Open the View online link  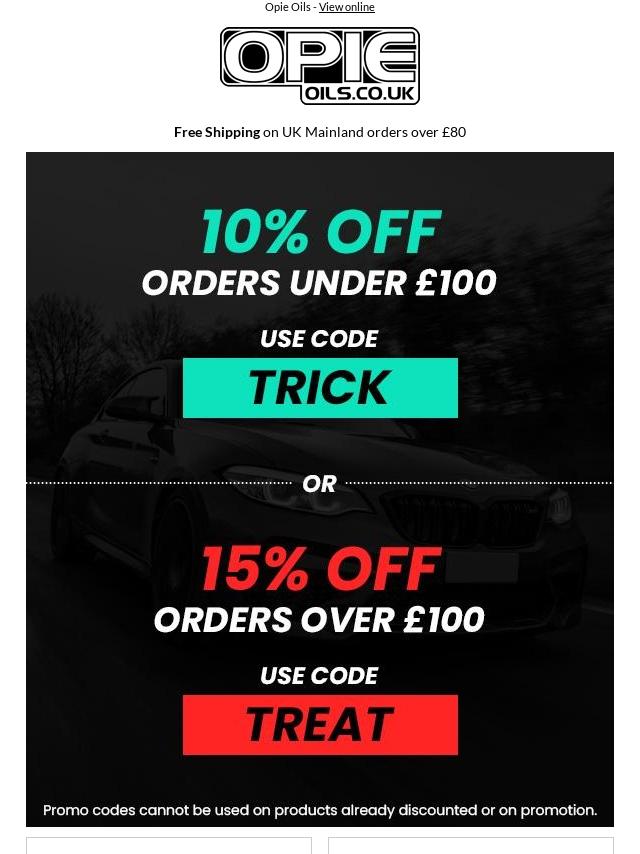(346, 7)
